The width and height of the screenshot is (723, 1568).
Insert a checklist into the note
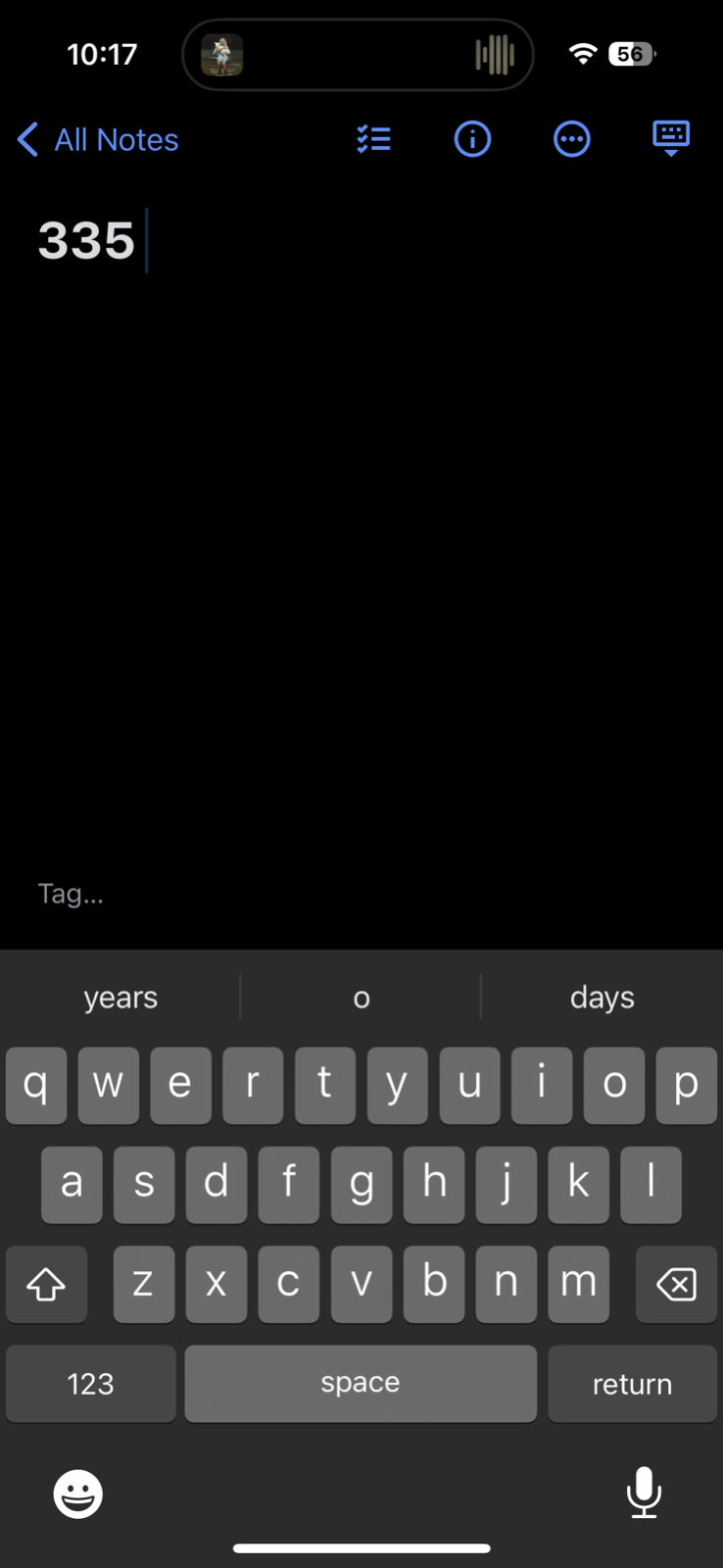(x=373, y=139)
